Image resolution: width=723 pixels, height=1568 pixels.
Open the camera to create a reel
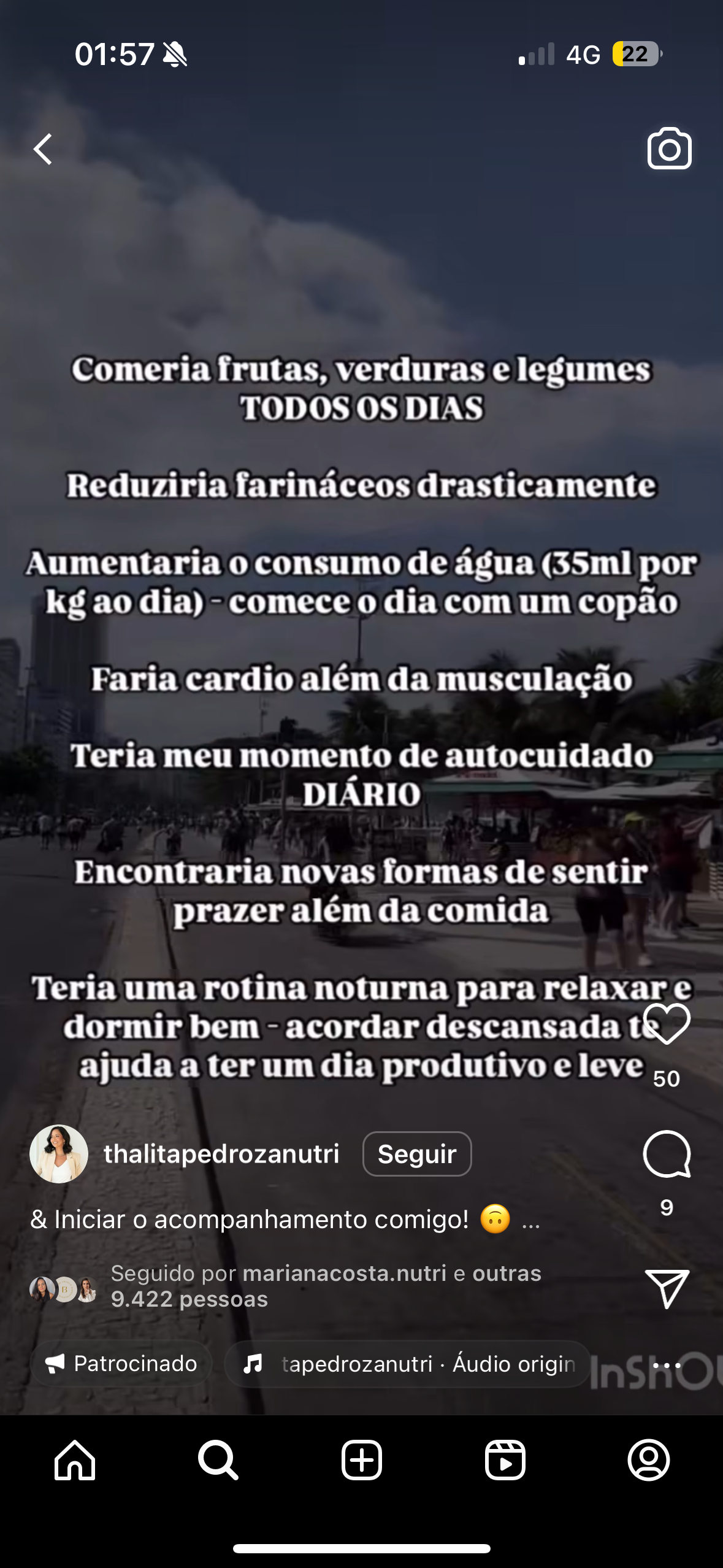(669, 149)
